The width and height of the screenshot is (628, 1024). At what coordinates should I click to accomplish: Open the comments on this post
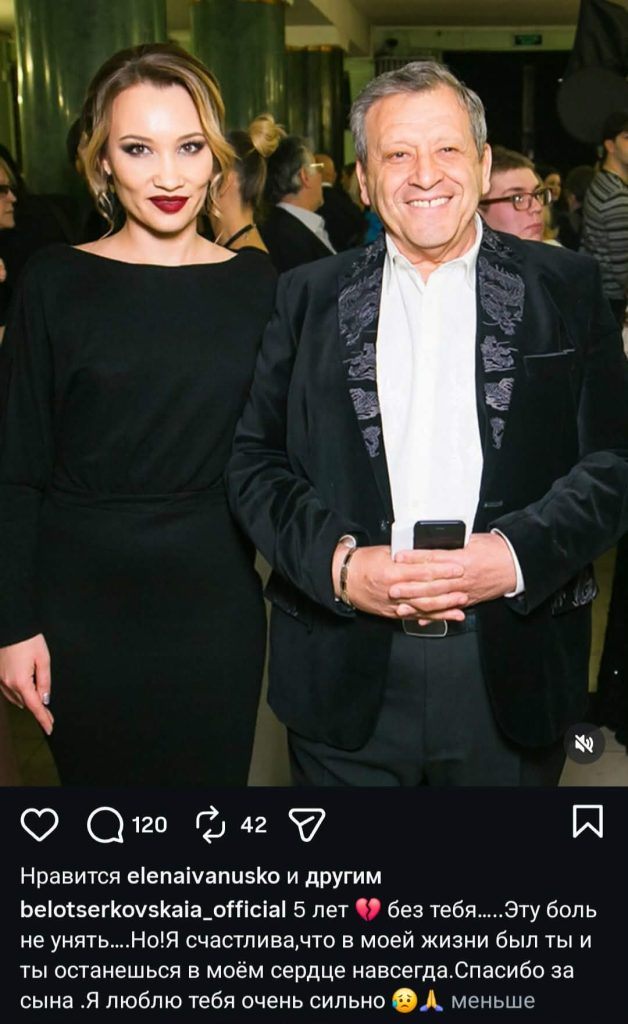point(105,824)
